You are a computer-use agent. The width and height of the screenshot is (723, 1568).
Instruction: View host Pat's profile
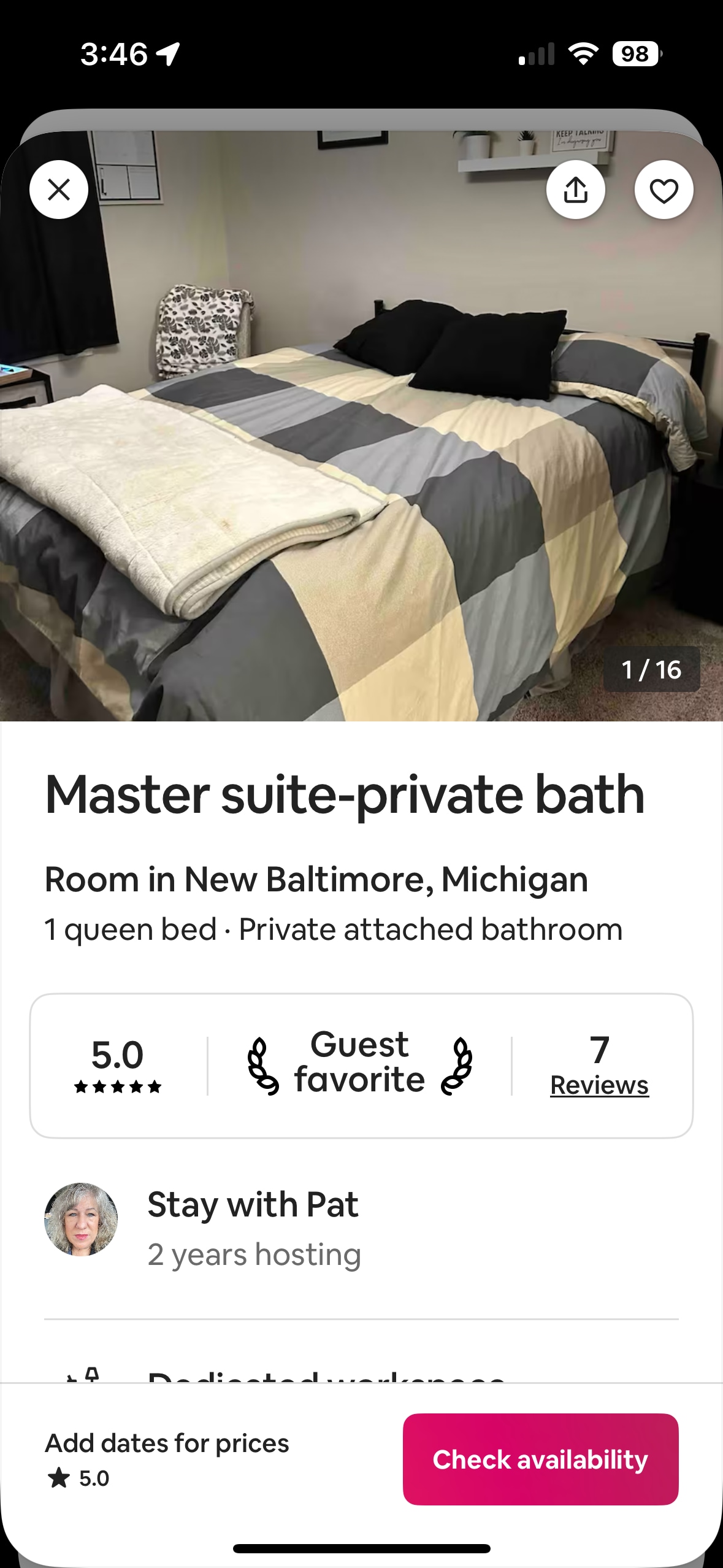(81, 1220)
